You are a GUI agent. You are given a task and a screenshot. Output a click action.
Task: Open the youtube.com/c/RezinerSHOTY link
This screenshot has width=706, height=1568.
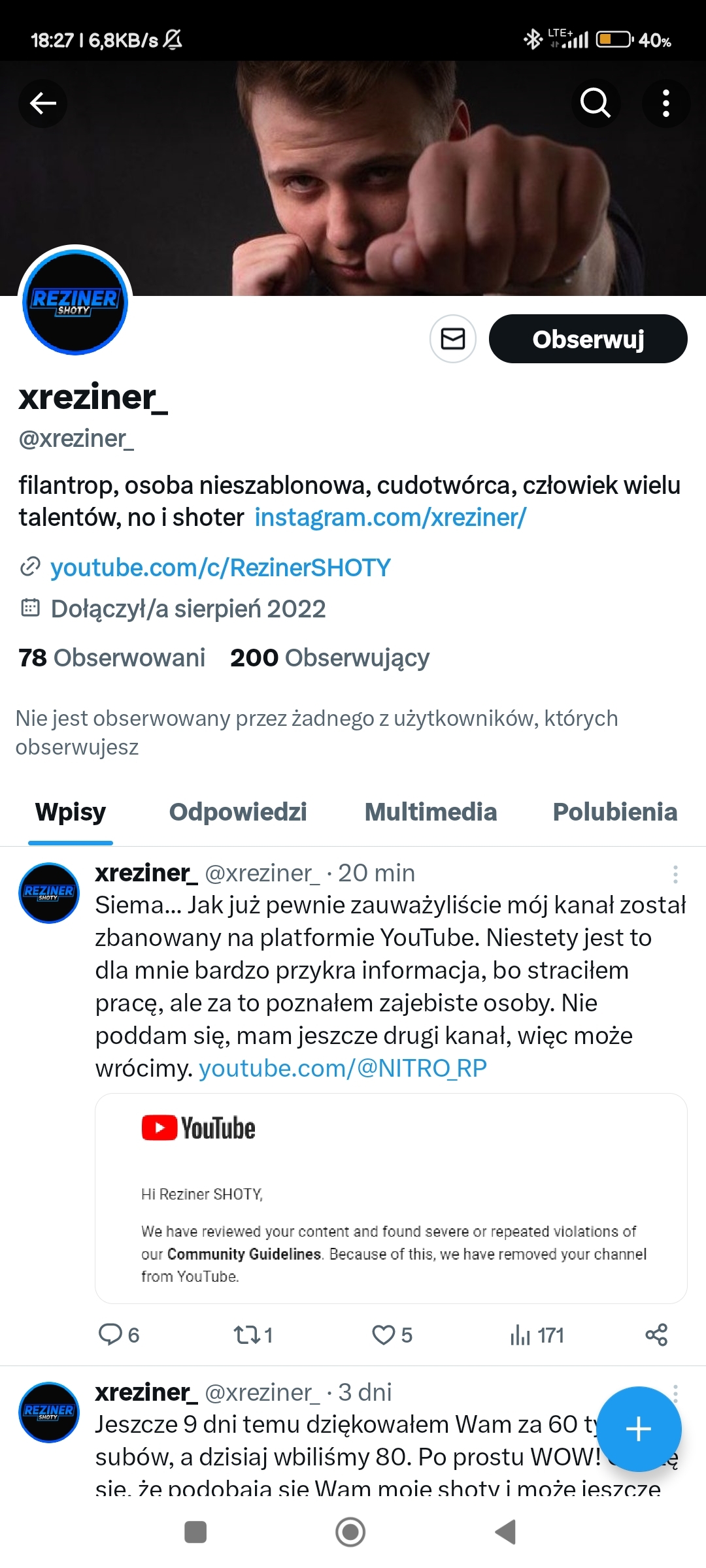click(220, 568)
